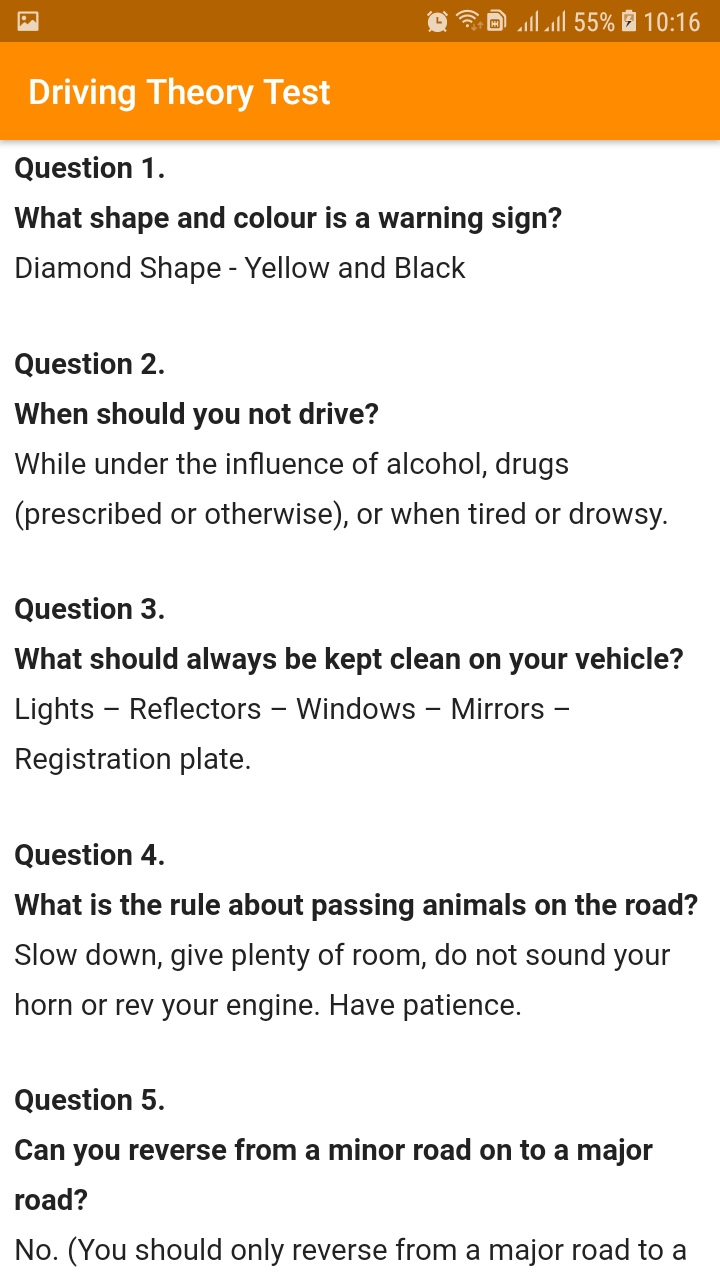Tap the second cellular signal bars icon
The image size is (720, 1280).
tap(558, 22)
